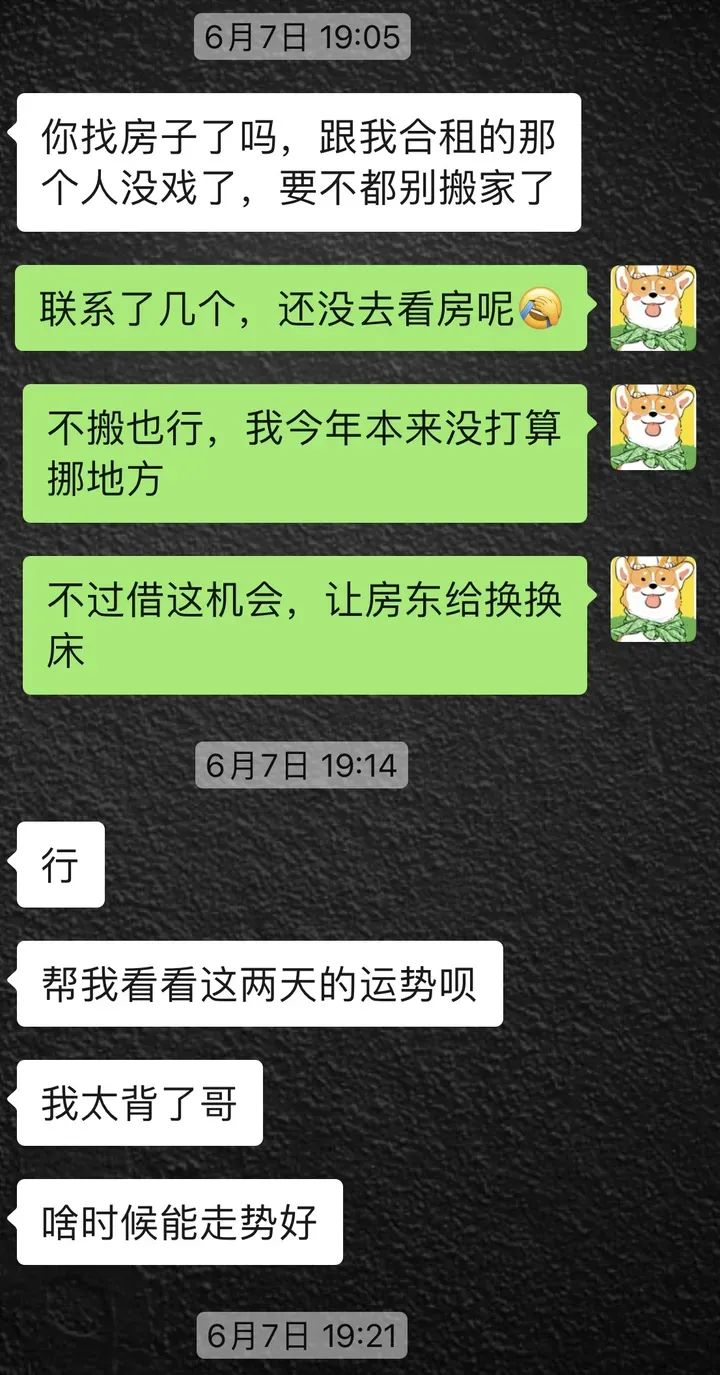This screenshot has width=720, height=1375.
Task: Open sender's avatar beside "联系了几个" message
Action: point(653,308)
